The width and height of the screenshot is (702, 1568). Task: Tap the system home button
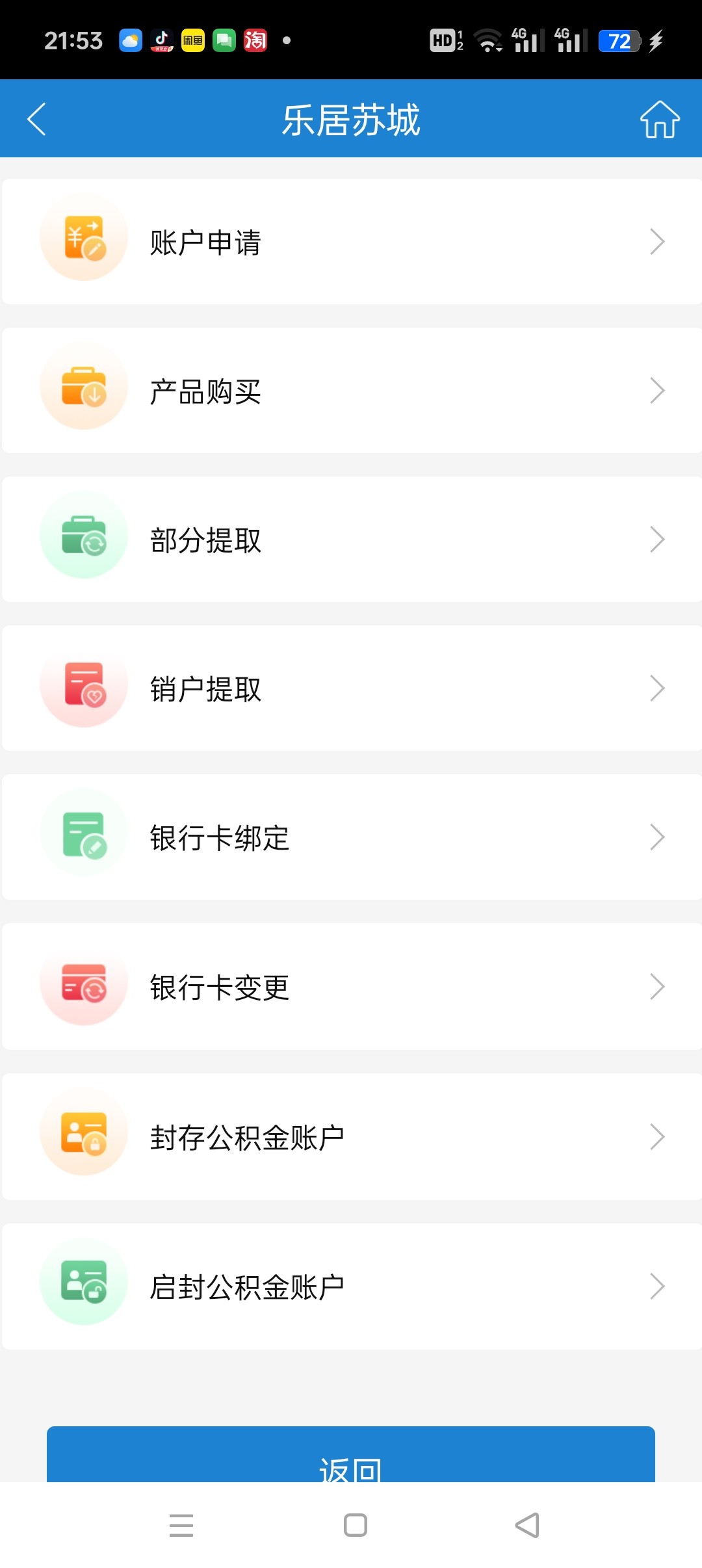(355, 1525)
